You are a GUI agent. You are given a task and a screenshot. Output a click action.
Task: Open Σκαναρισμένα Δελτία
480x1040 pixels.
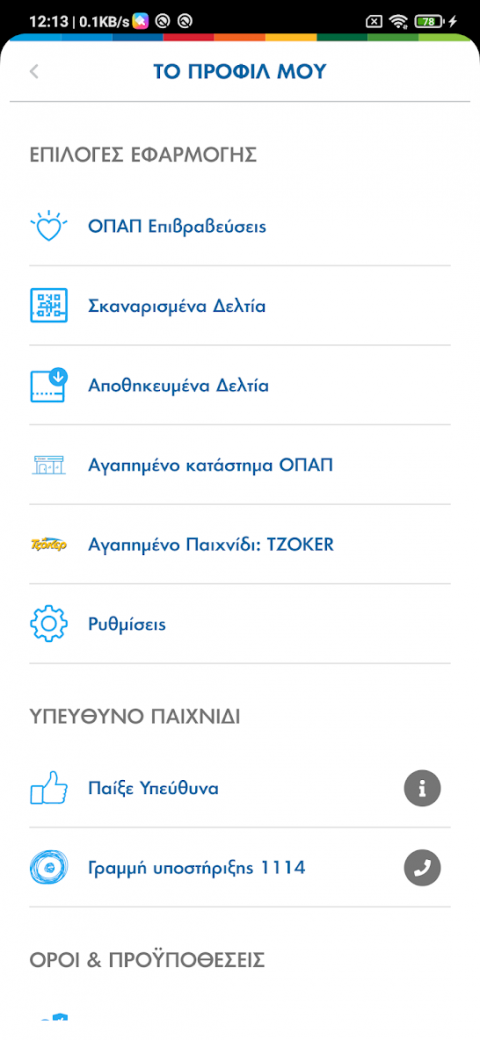(x=240, y=306)
